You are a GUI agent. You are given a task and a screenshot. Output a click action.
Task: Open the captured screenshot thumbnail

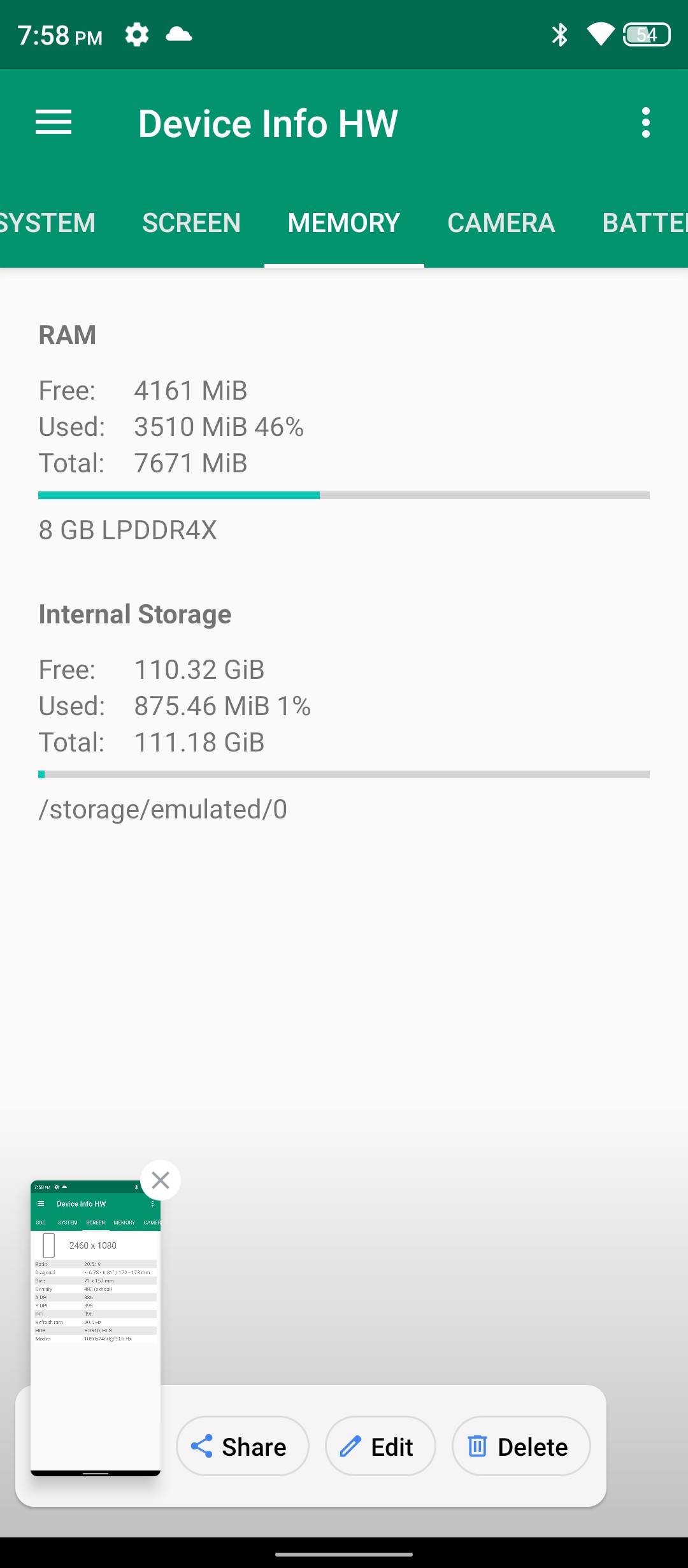coord(96,1326)
